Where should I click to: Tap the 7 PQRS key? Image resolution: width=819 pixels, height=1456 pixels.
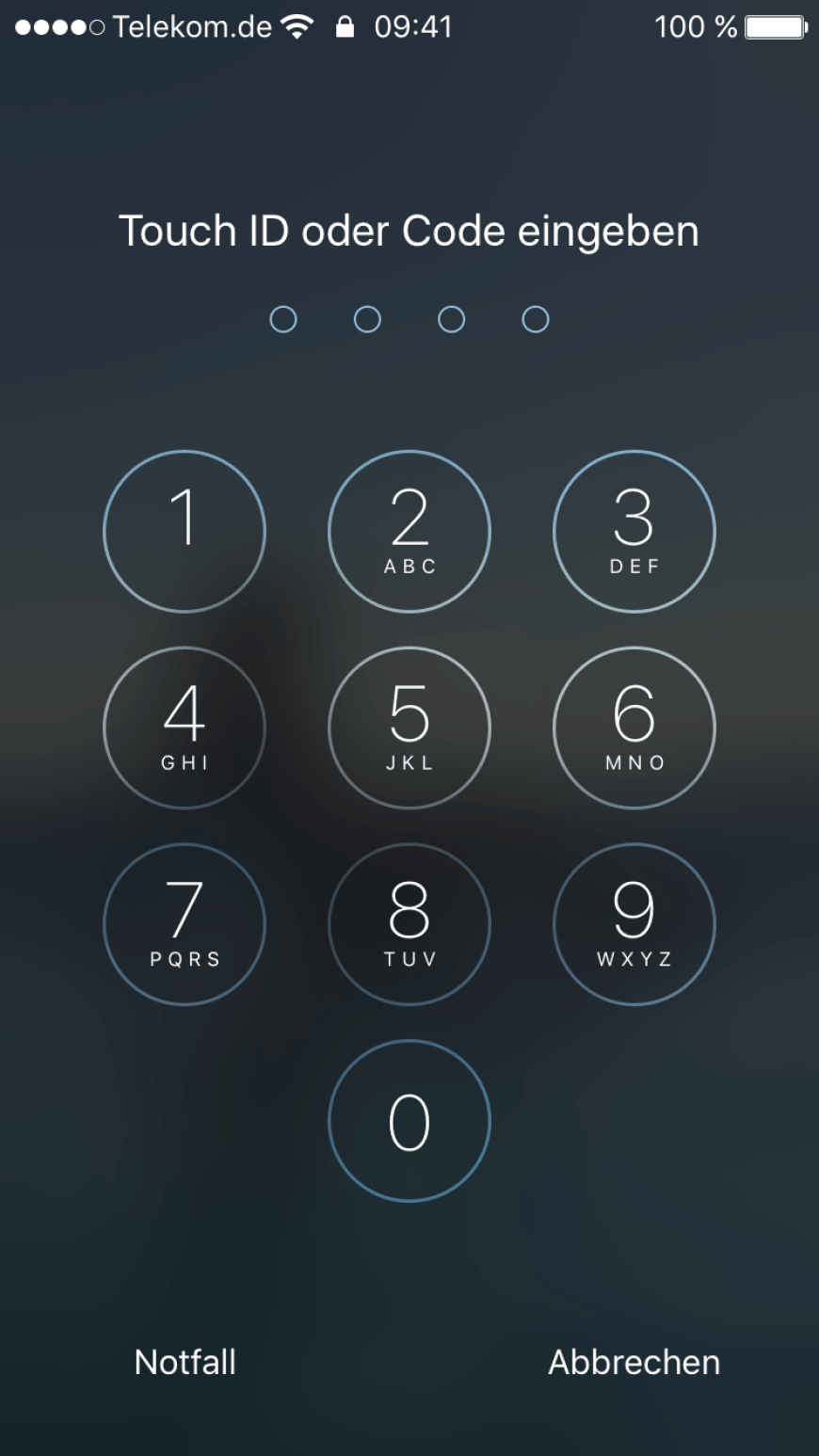coord(185,924)
